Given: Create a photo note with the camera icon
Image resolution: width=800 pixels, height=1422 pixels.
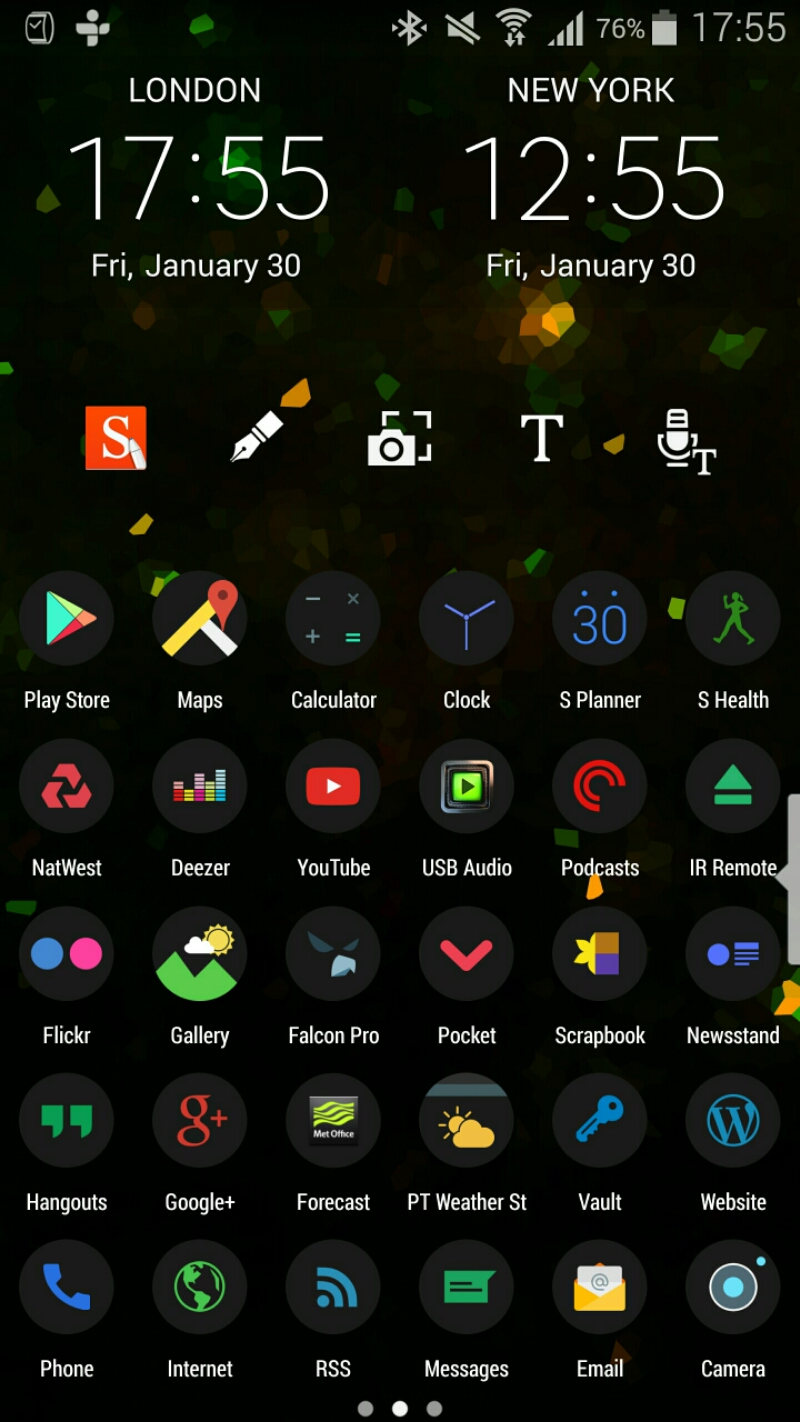Looking at the screenshot, I should click(399, 438).
